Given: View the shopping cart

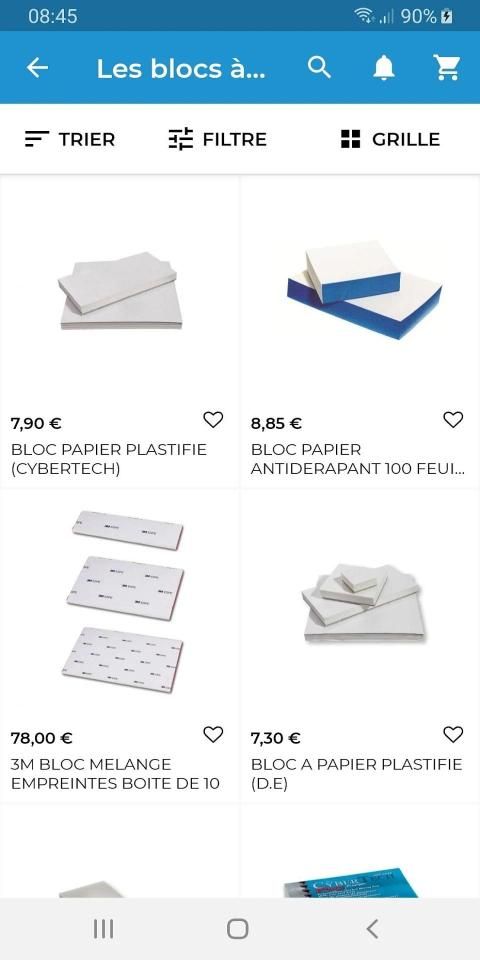Looking at the screenshot, I should 447,67.
